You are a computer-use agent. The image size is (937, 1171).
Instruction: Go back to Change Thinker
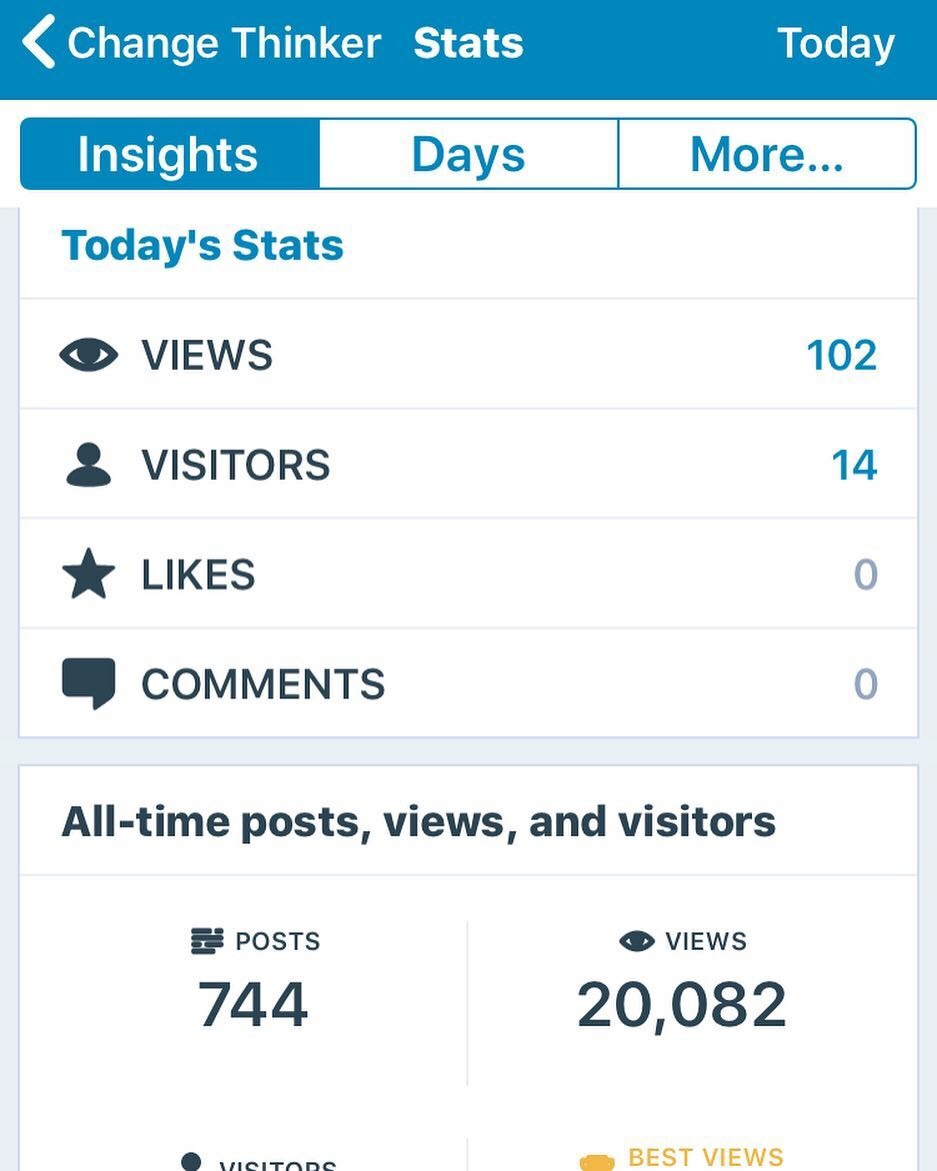click(x=200, y=44)
